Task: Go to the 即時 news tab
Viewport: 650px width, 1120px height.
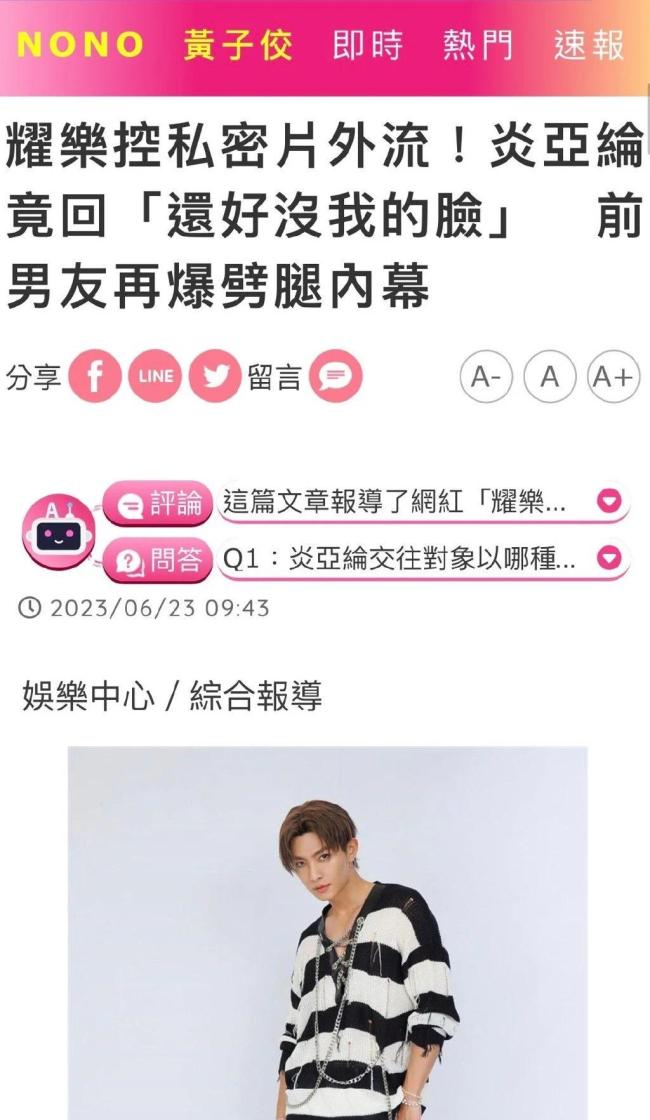Action: click(x=368, y=45)
